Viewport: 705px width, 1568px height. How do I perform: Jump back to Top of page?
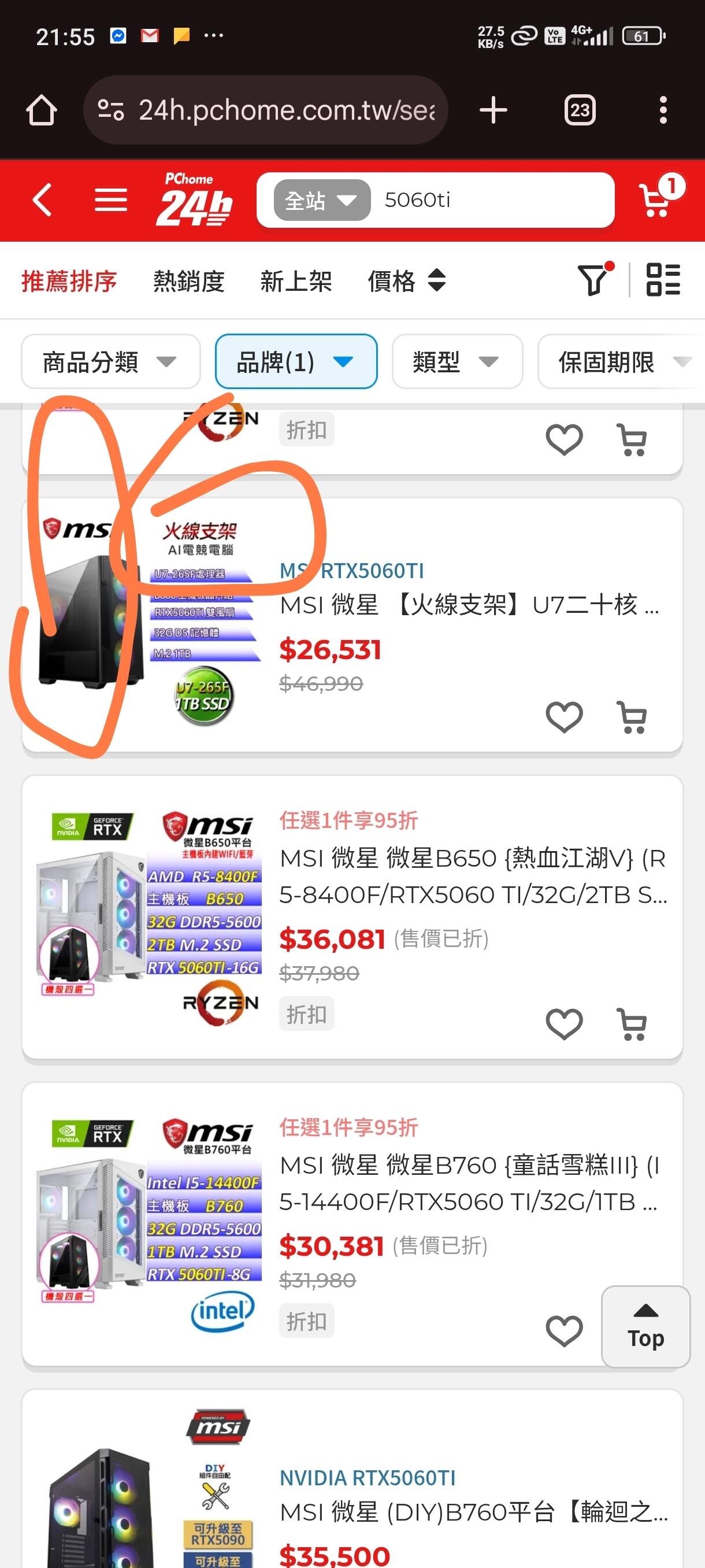(x=645, y=1327)
